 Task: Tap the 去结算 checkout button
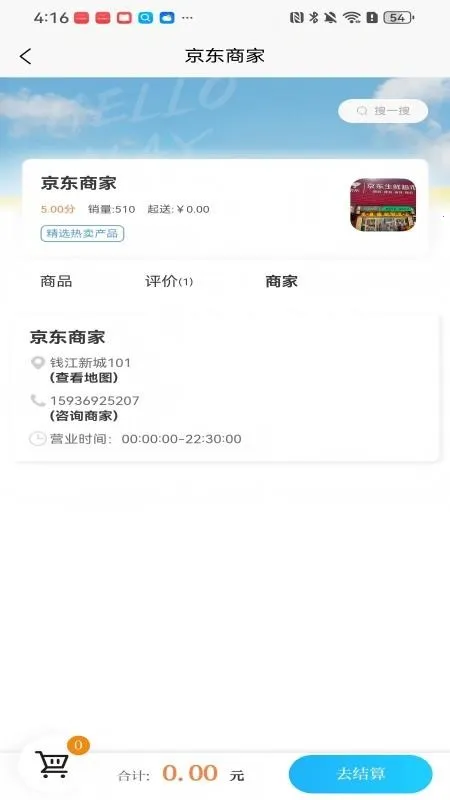(361, 774)
